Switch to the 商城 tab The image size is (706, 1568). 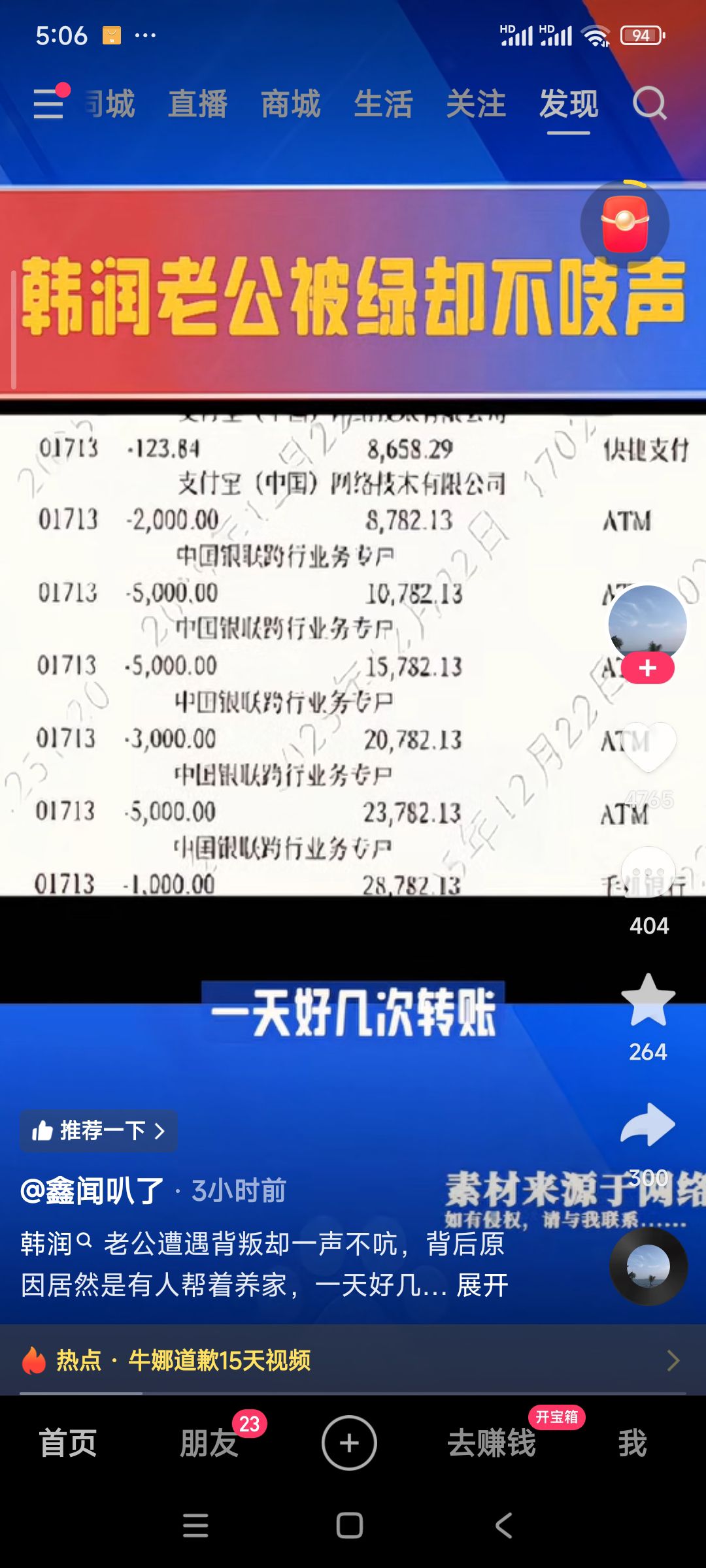click(290, 104)
